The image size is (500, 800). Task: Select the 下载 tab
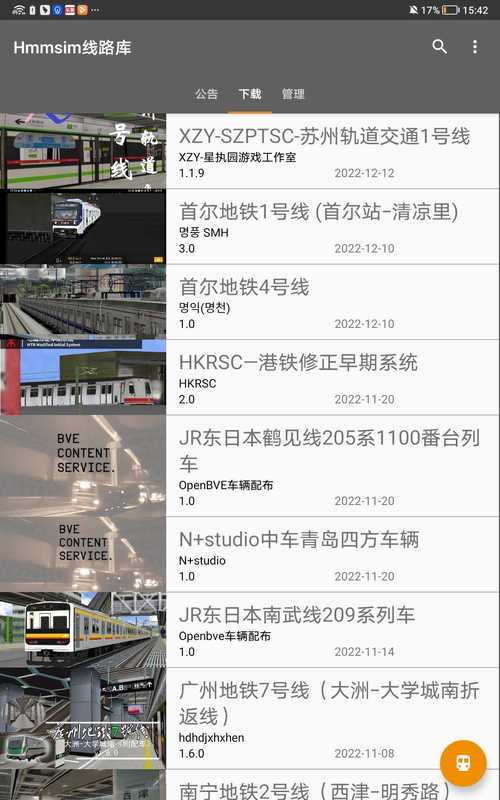(x=249, y=94)
